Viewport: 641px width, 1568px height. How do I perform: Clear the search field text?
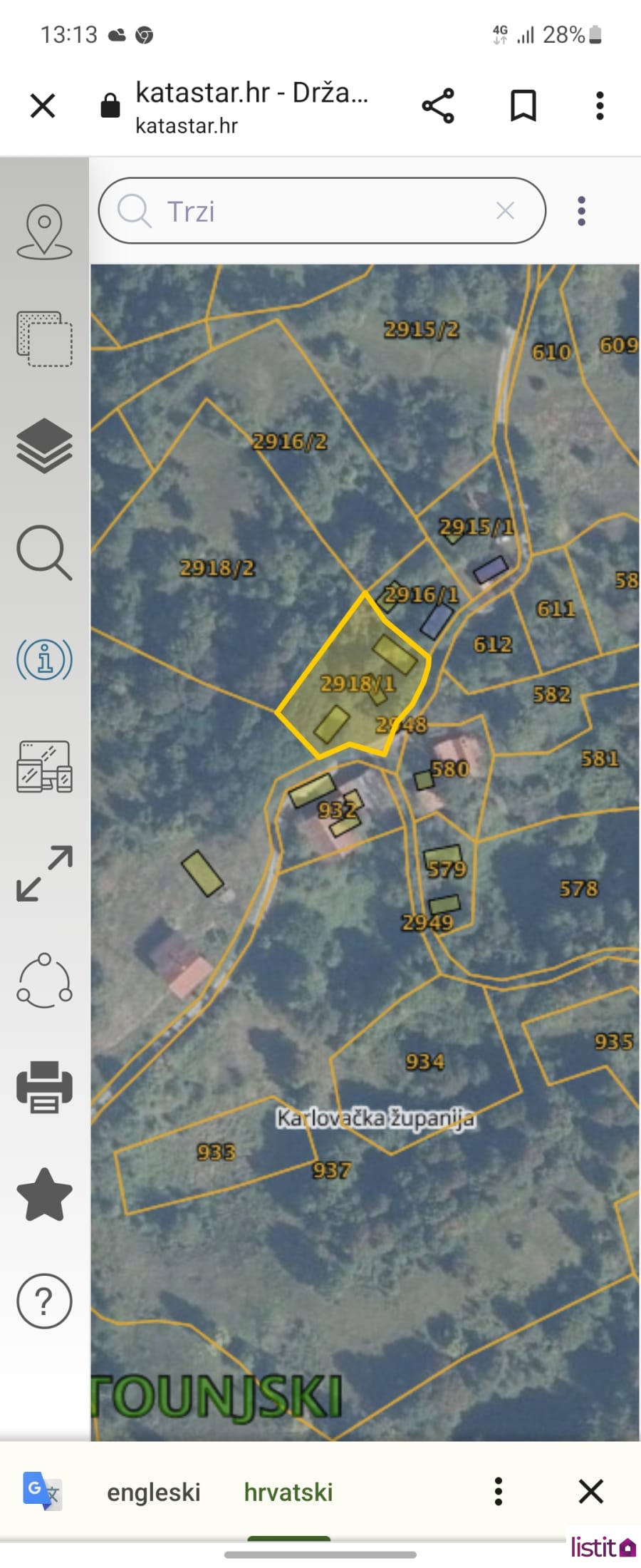pyautogui.click(x=505, y=211)
